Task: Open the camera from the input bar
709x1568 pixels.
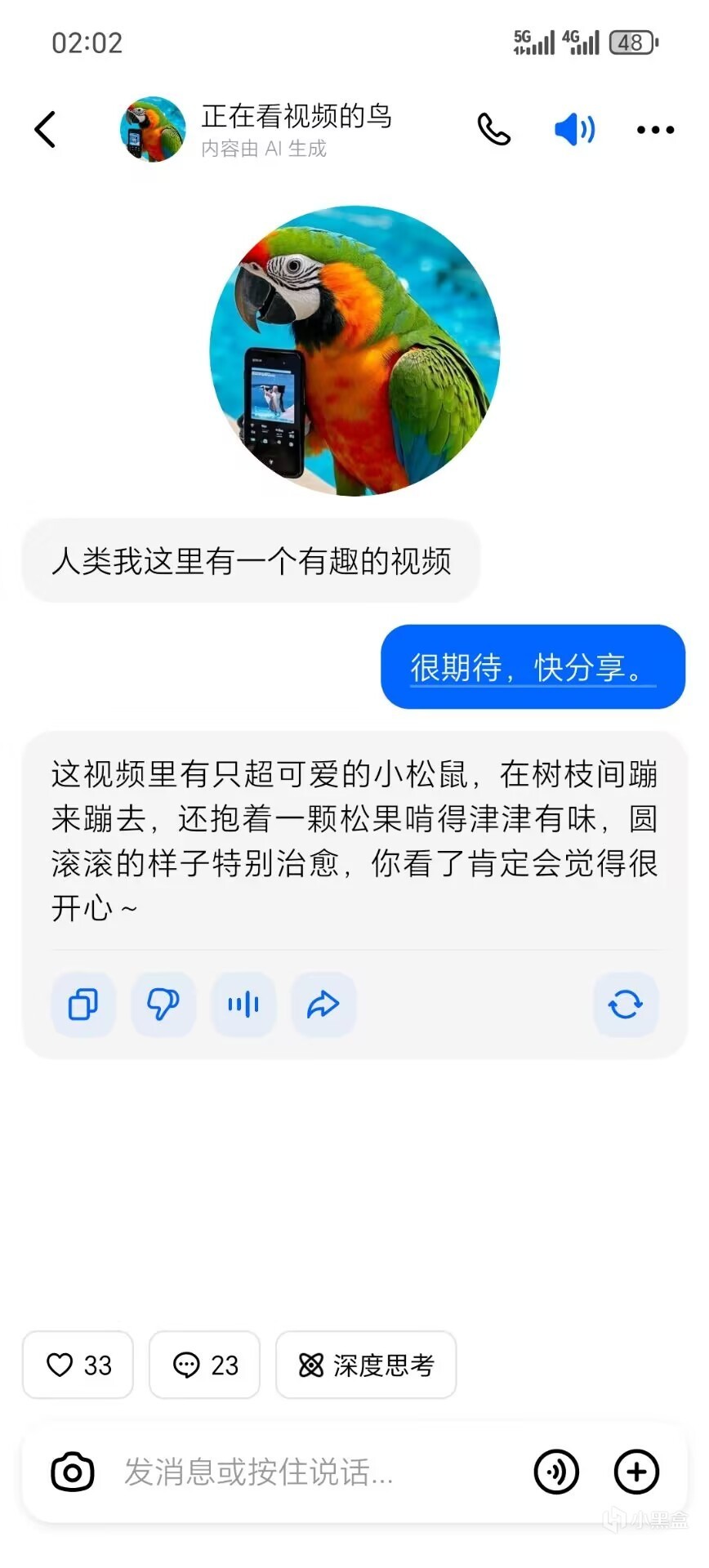Action: (73, 1472)
